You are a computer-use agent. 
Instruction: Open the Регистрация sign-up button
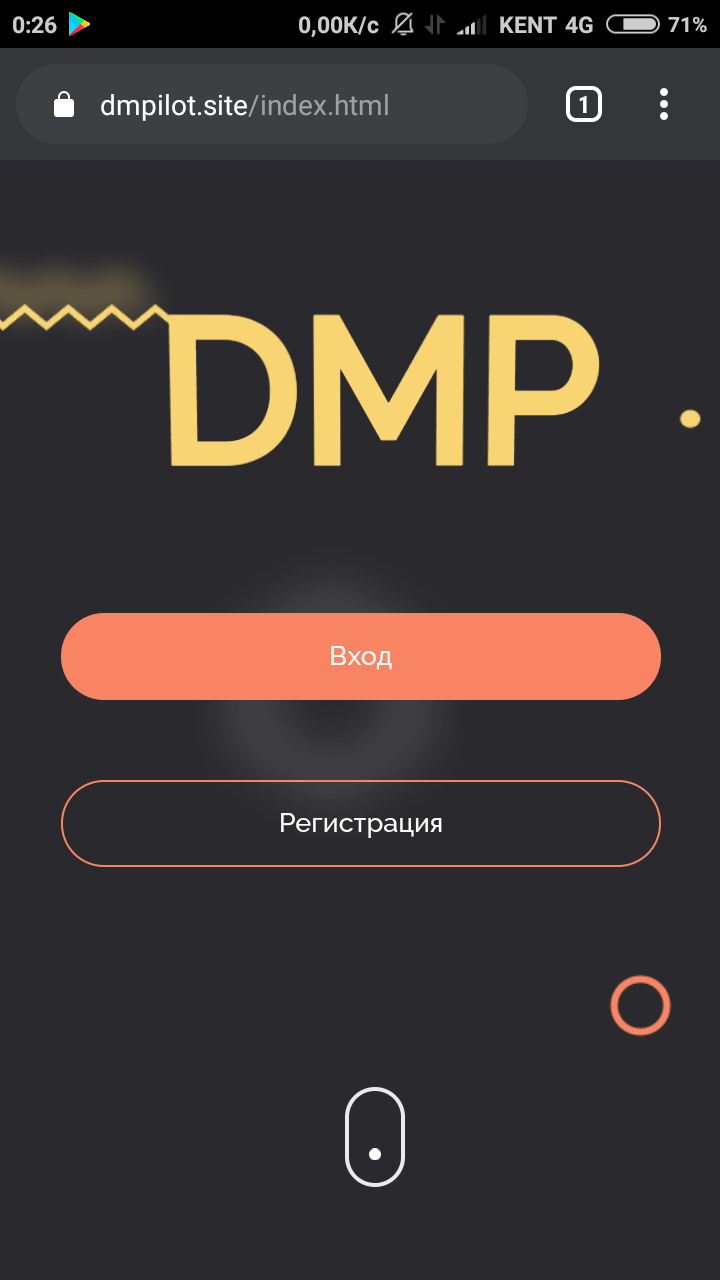pos(360,823)
